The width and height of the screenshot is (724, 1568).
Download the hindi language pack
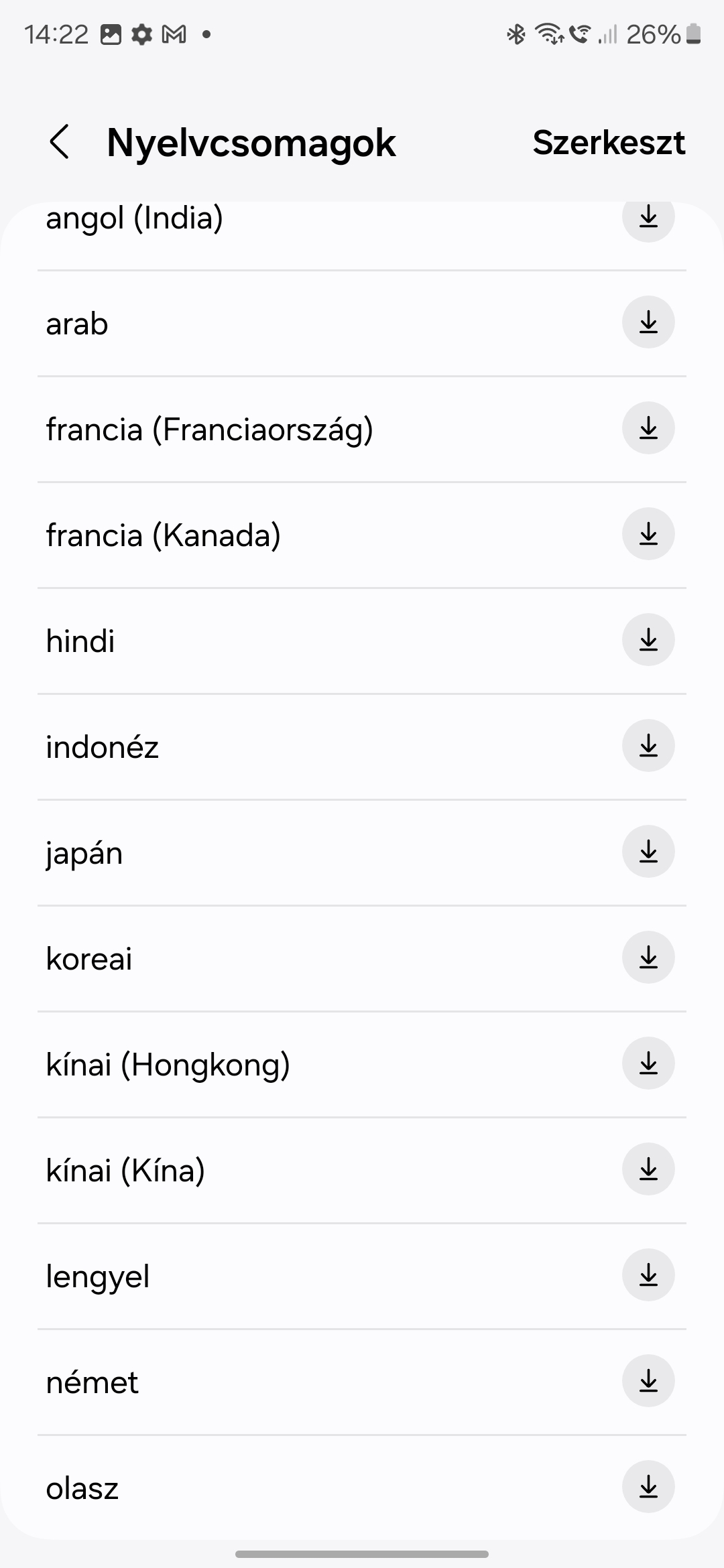648,640
